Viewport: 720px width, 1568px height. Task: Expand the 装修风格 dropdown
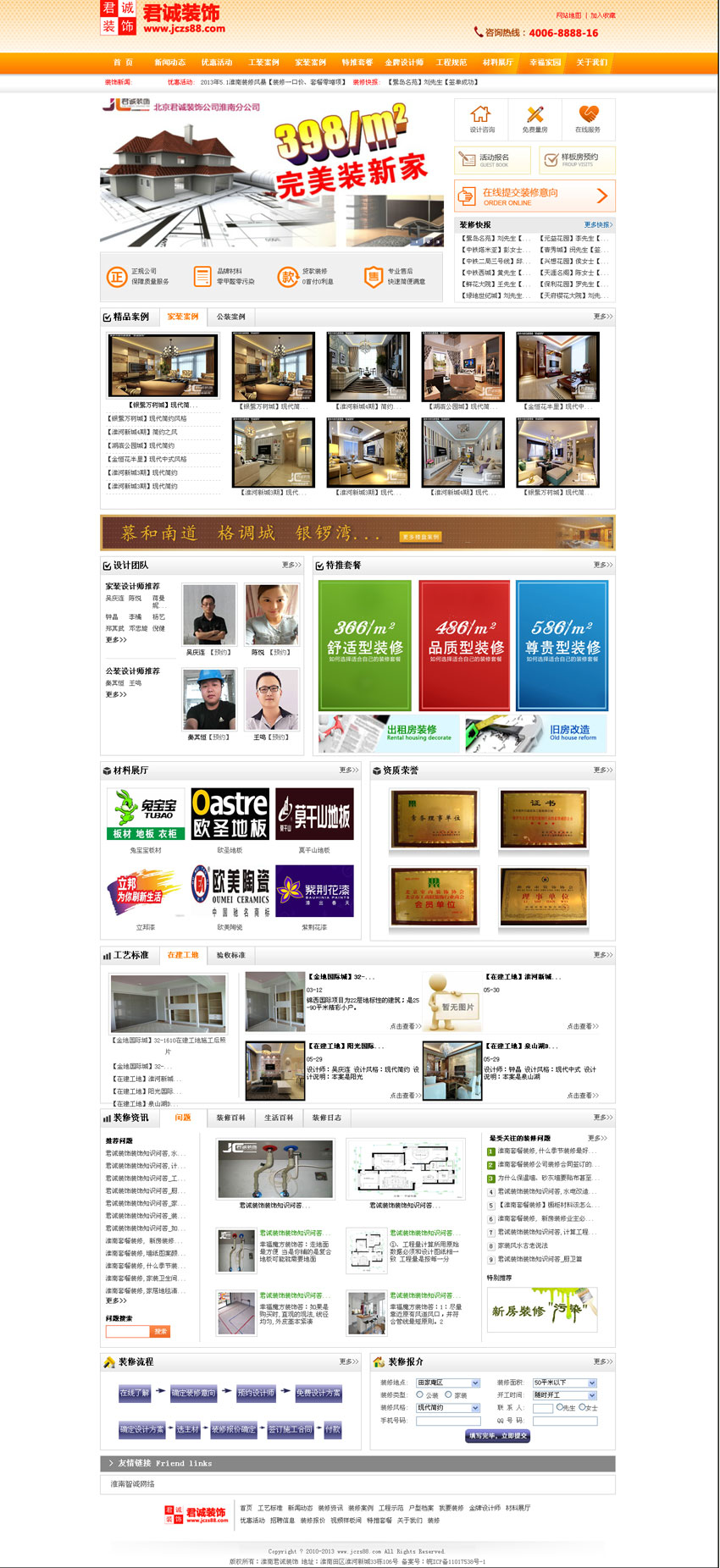point(475,1408)
